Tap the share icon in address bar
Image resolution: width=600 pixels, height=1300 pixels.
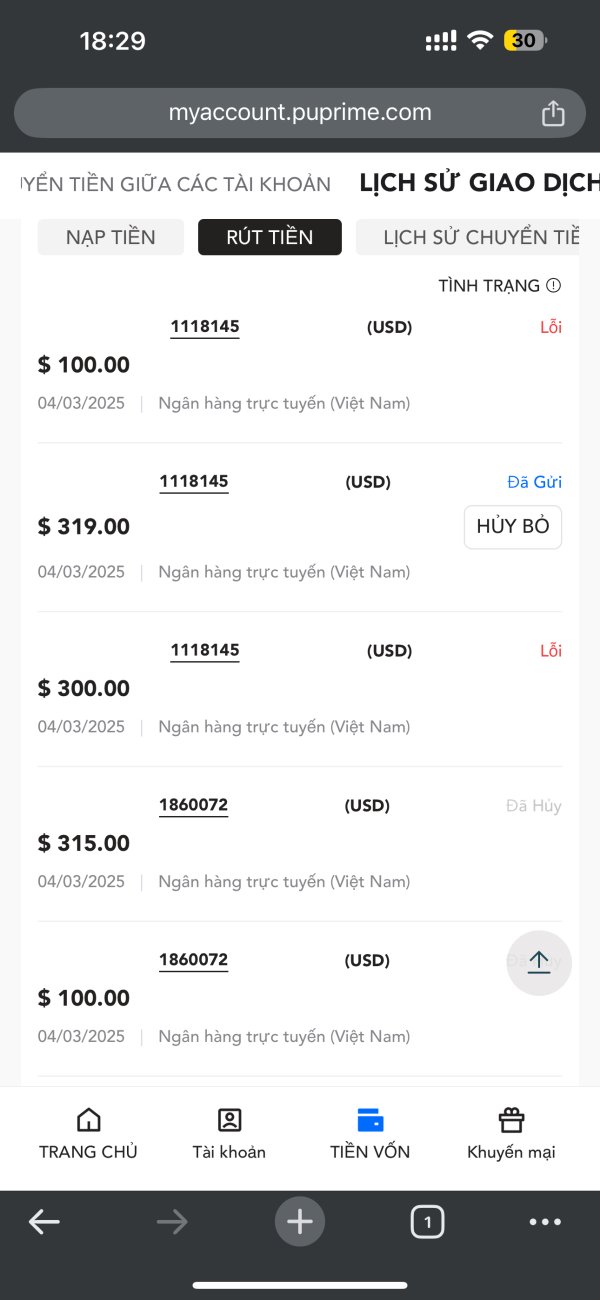click(553, 114)
